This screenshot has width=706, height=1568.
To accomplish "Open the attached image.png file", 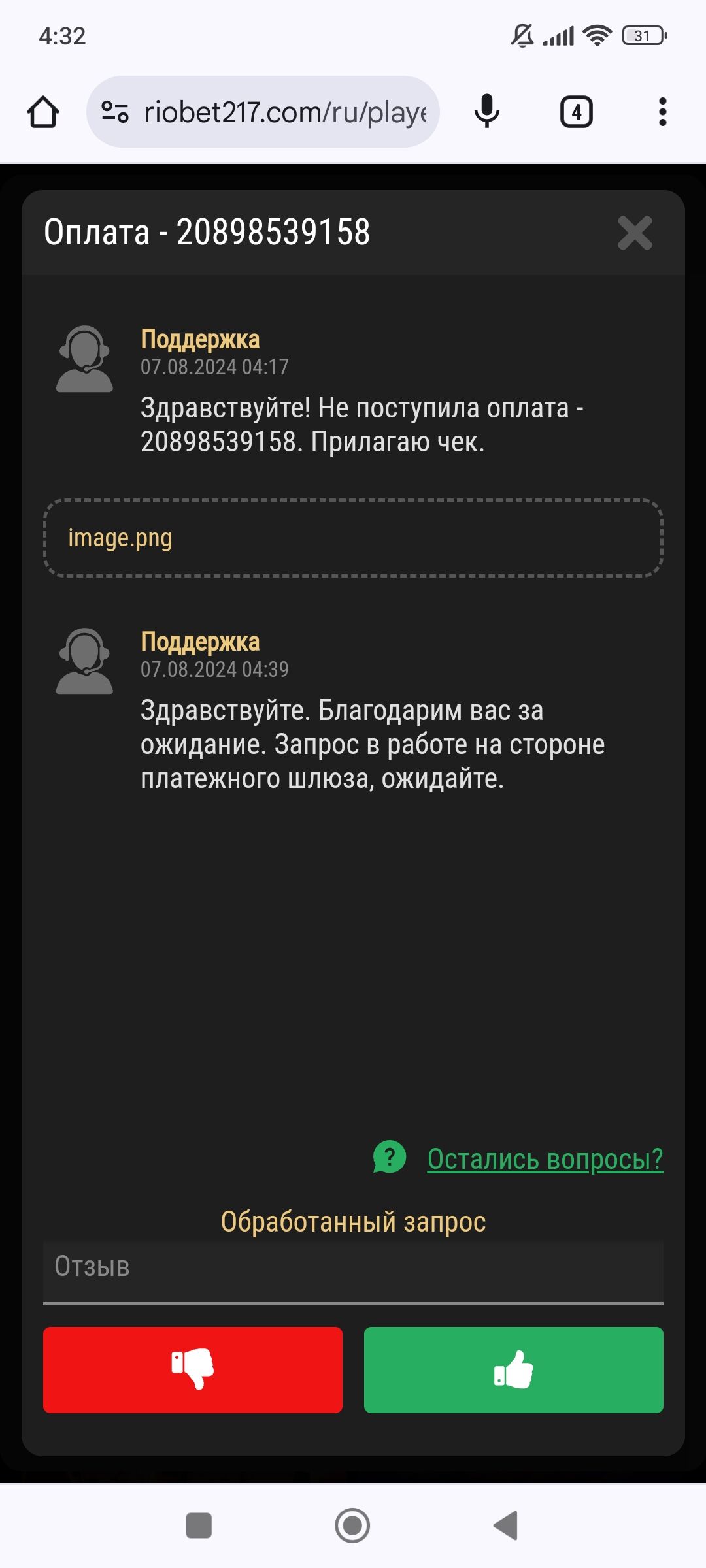I will [120, 538].
